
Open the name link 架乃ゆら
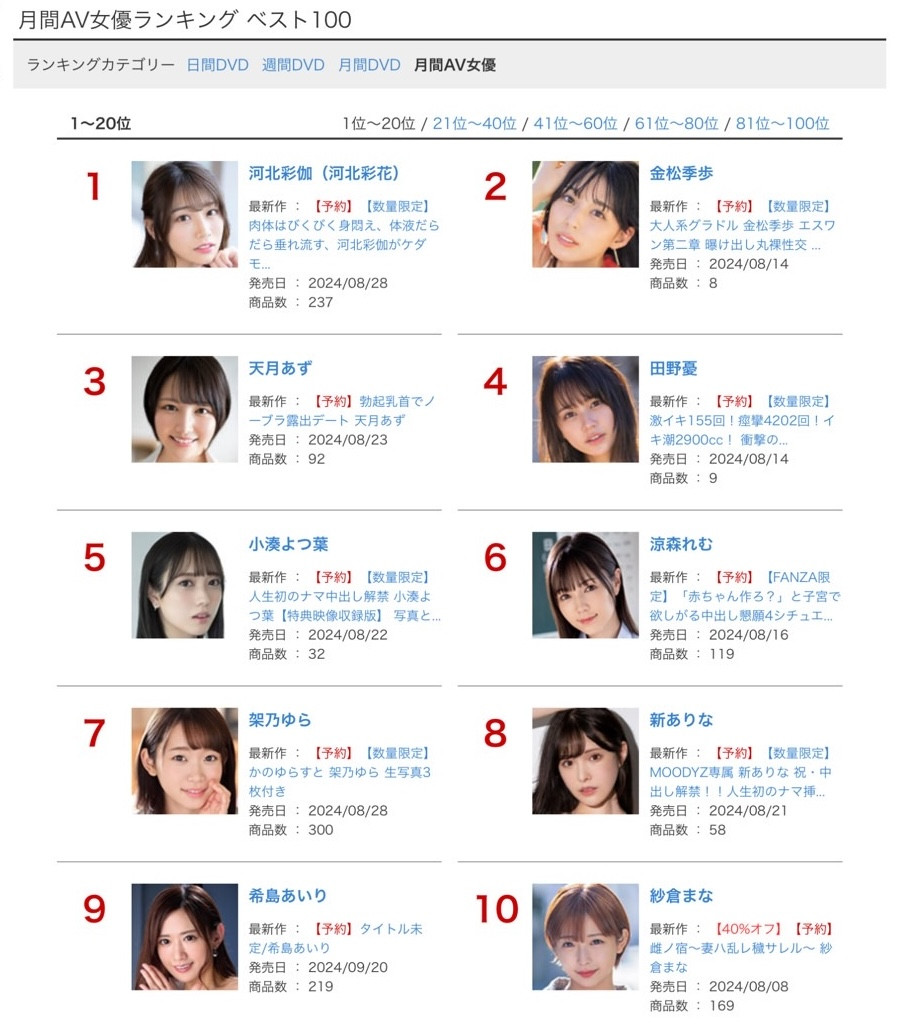(280, 719)
